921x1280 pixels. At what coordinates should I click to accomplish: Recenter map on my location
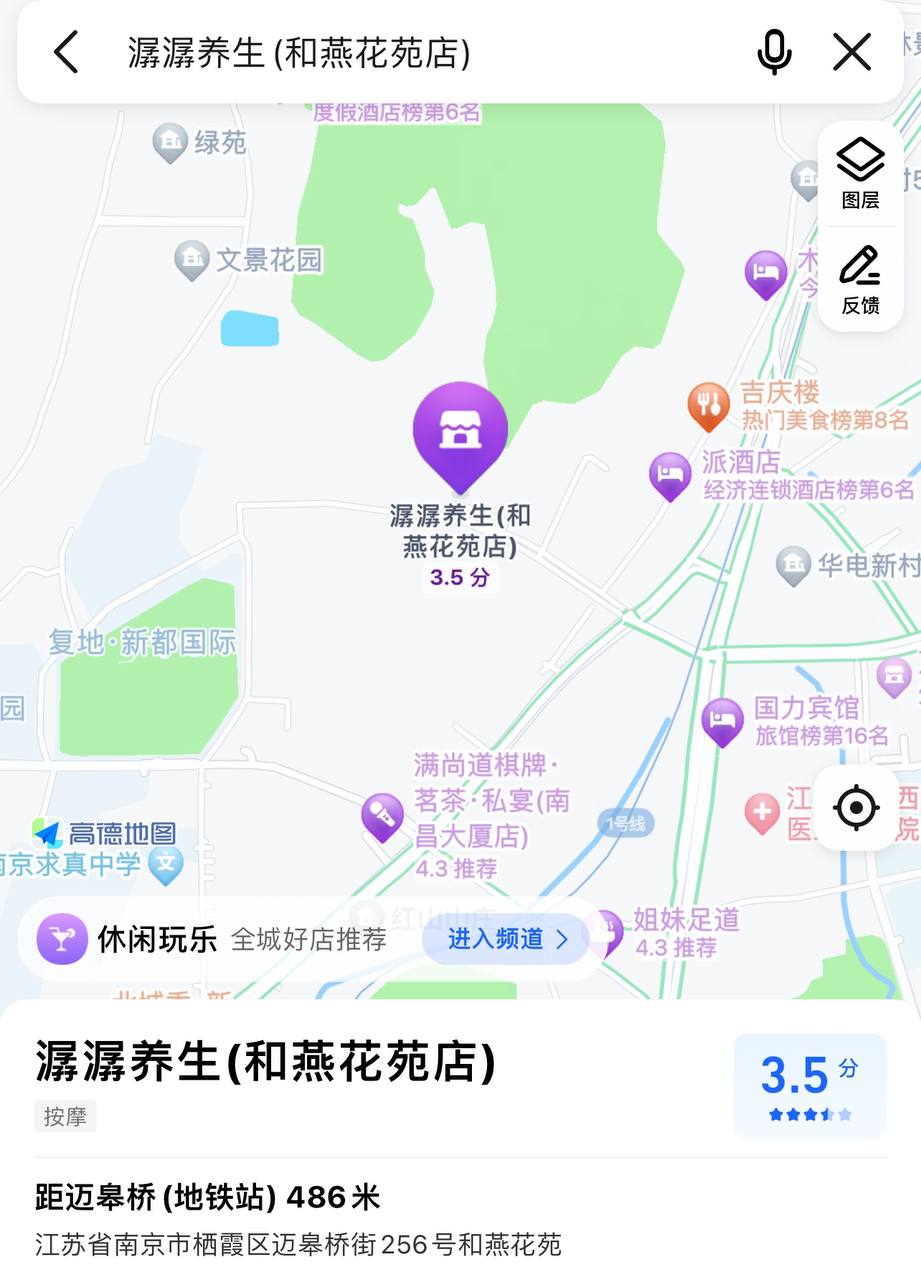click(x=856, y=807)
